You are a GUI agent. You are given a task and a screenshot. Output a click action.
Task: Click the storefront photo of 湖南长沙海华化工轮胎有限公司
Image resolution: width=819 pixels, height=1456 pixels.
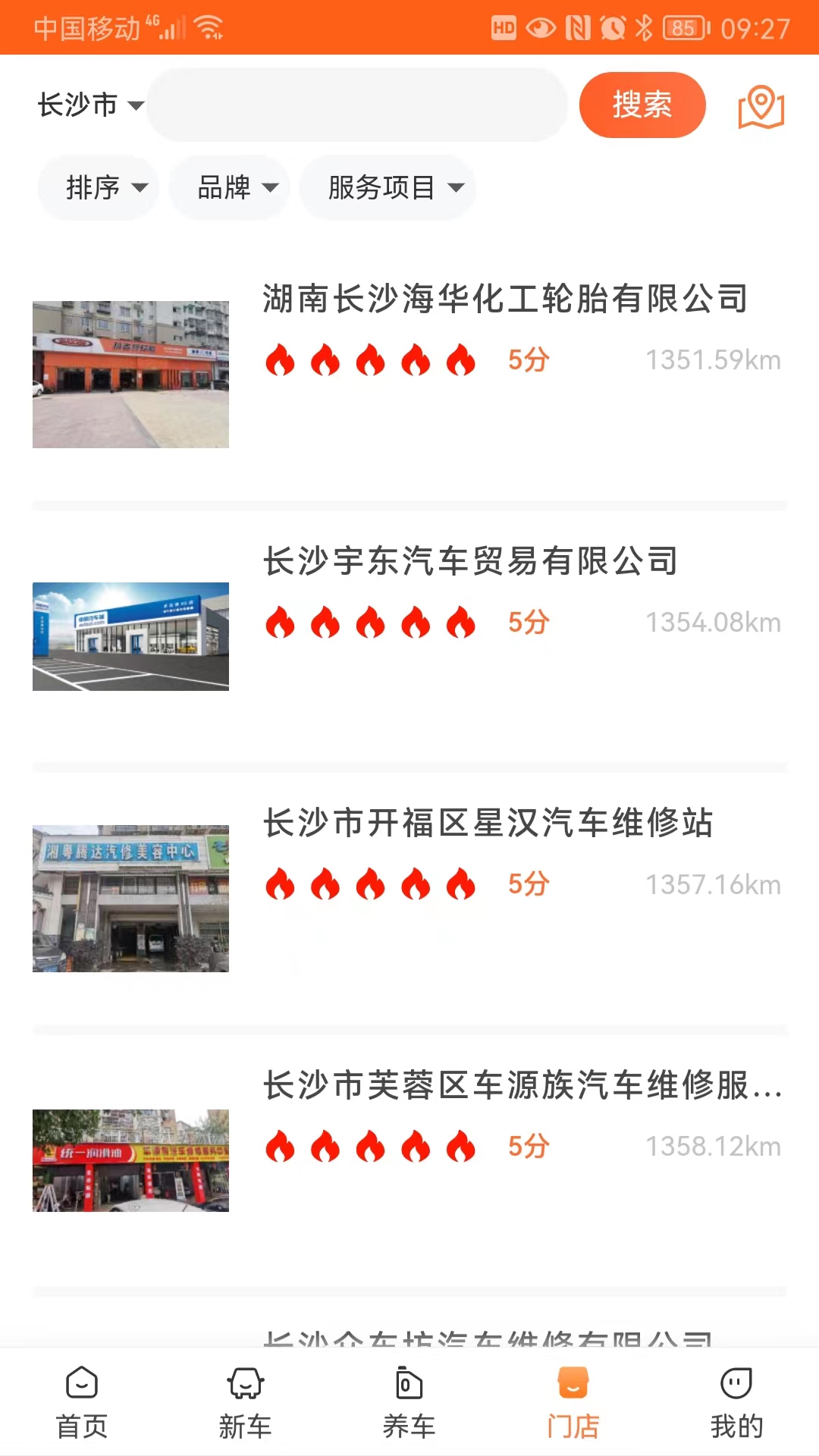(x=130, y=374)
